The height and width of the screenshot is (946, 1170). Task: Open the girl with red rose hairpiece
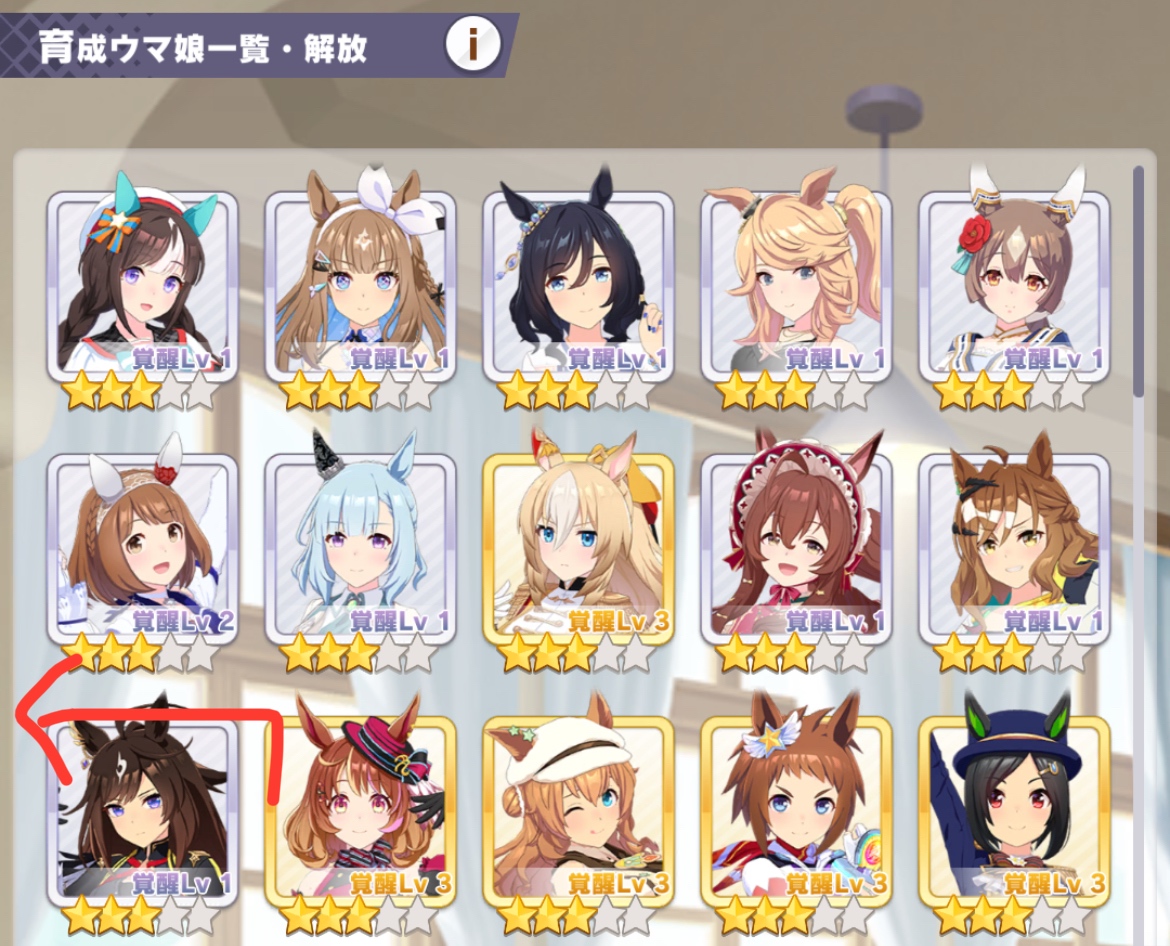pos(1014,290)
